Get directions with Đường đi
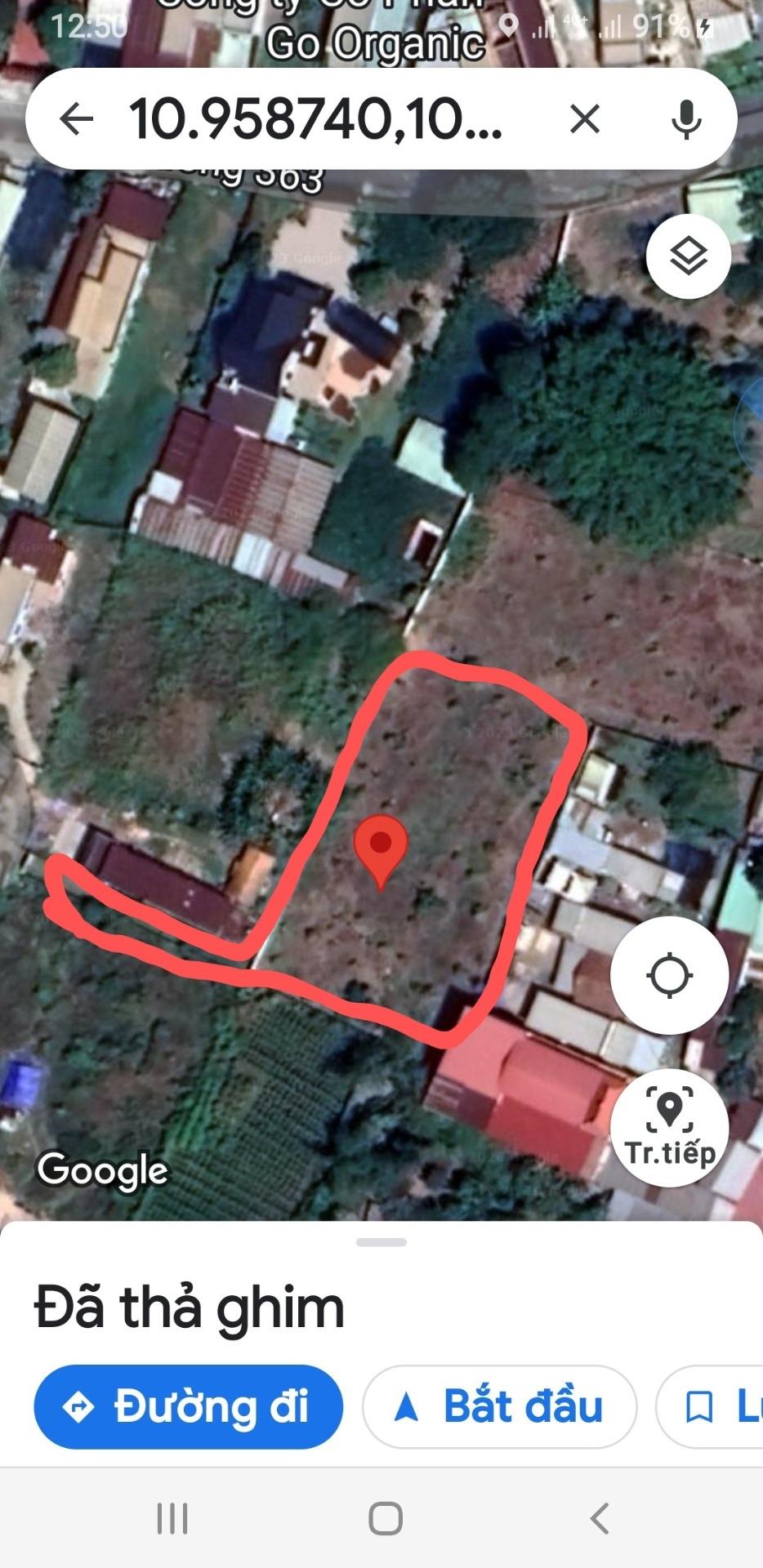This screenshot has width=763, height=1568. [x=188, y=1407]
